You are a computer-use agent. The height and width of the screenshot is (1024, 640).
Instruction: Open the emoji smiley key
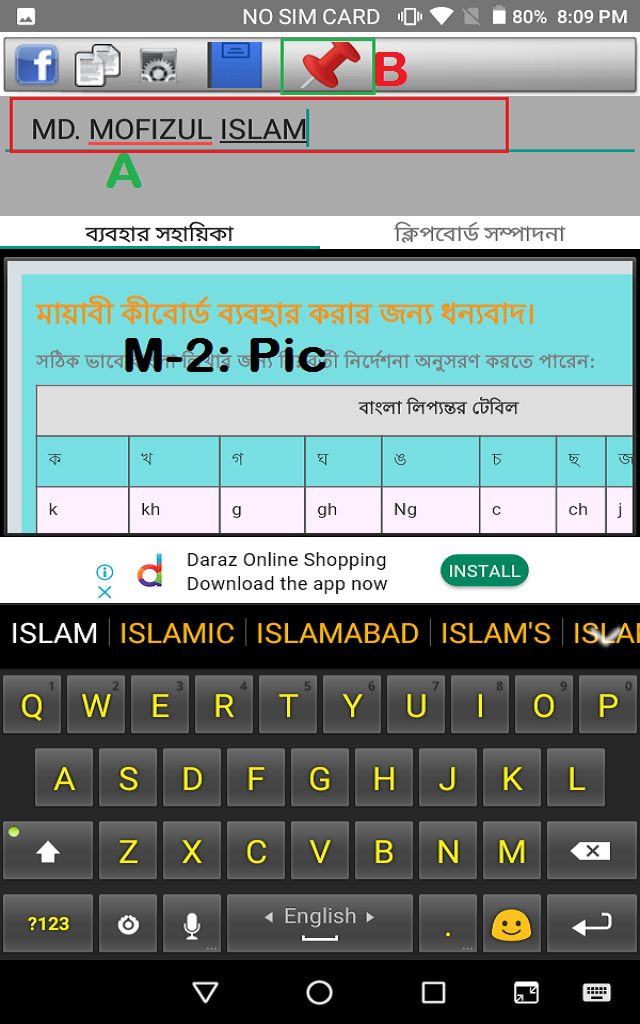point(511,924)
